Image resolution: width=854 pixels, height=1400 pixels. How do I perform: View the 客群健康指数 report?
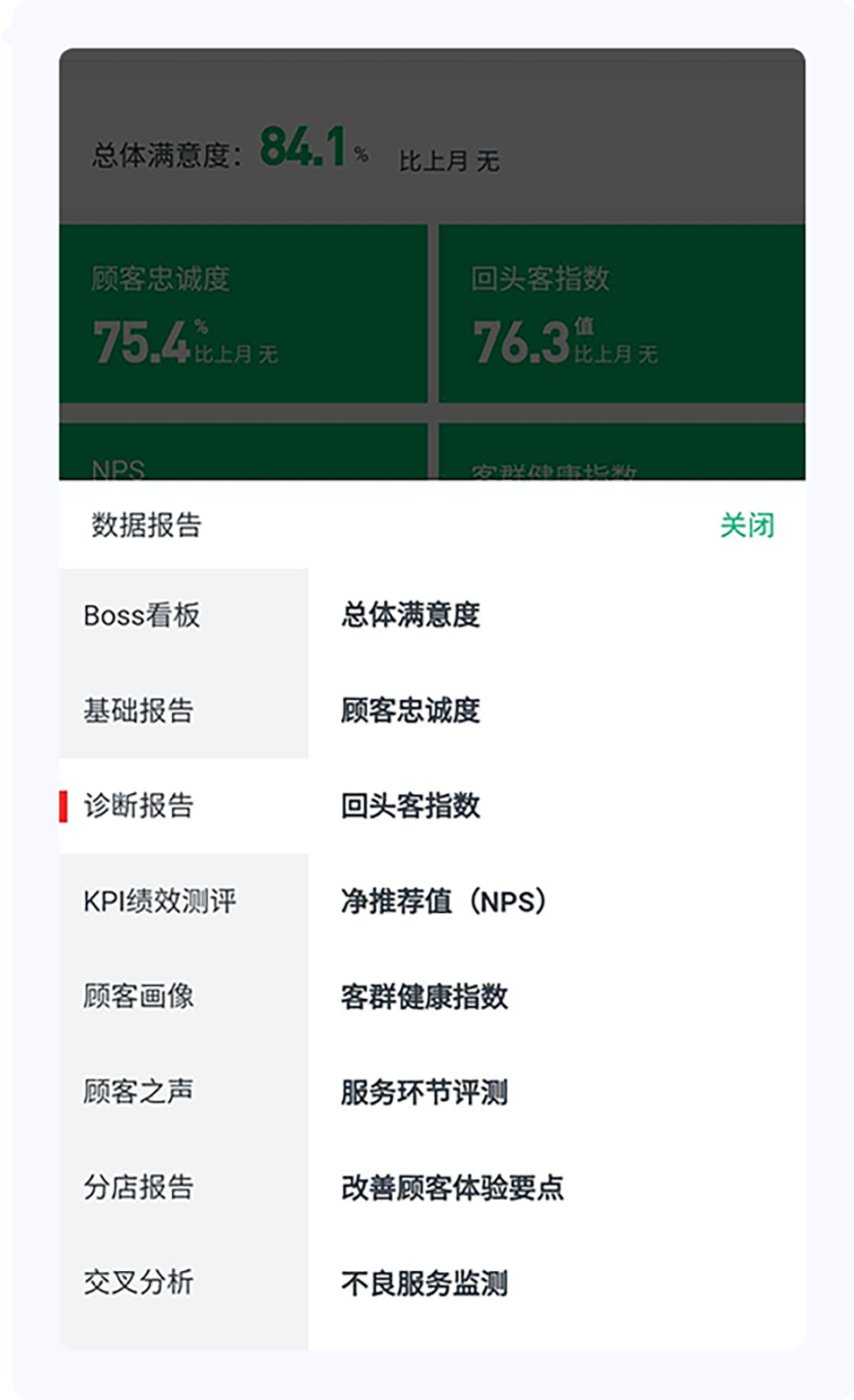coord(424,996)
